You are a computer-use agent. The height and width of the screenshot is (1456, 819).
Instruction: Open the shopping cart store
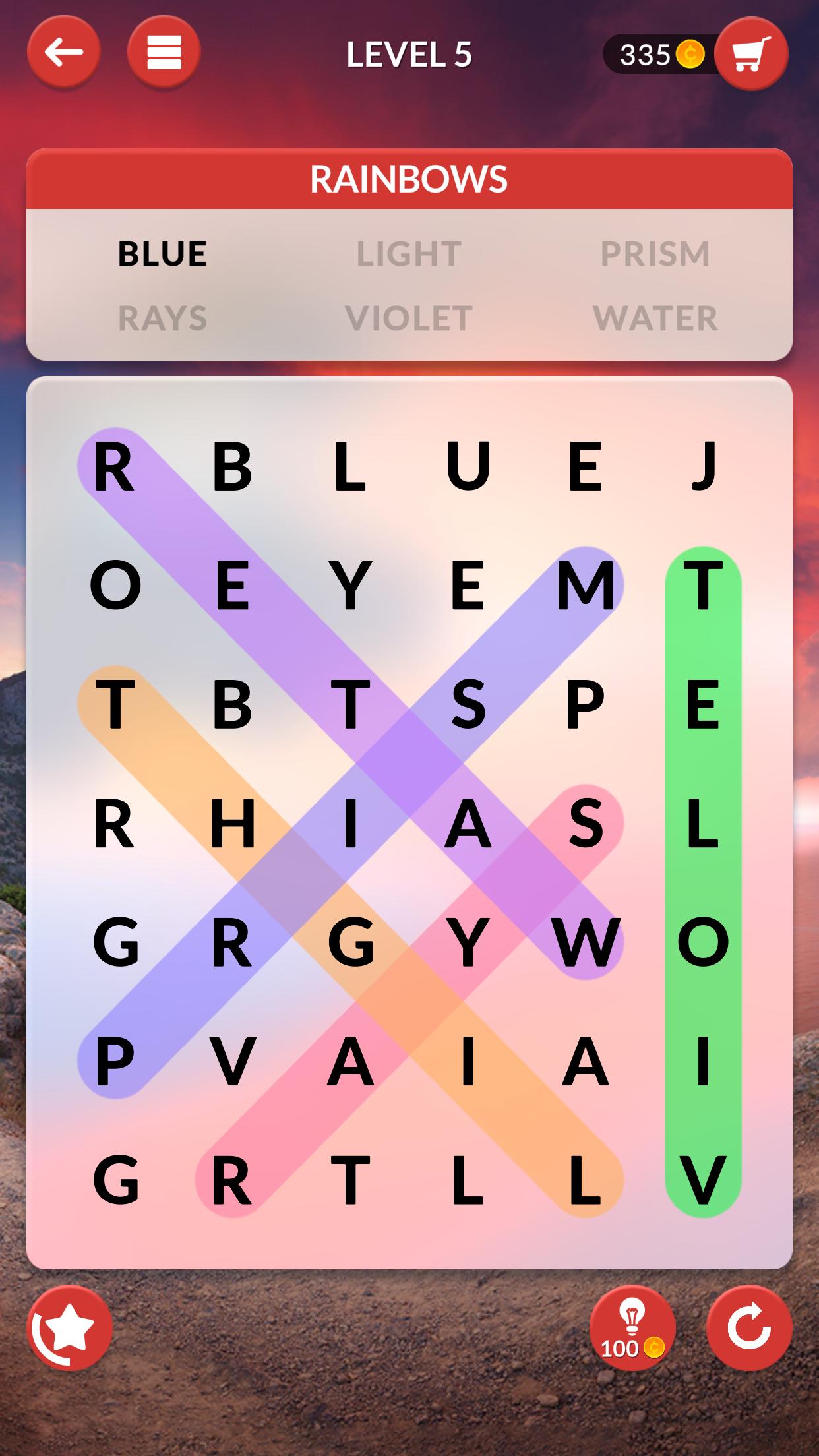tap(751, 54)
